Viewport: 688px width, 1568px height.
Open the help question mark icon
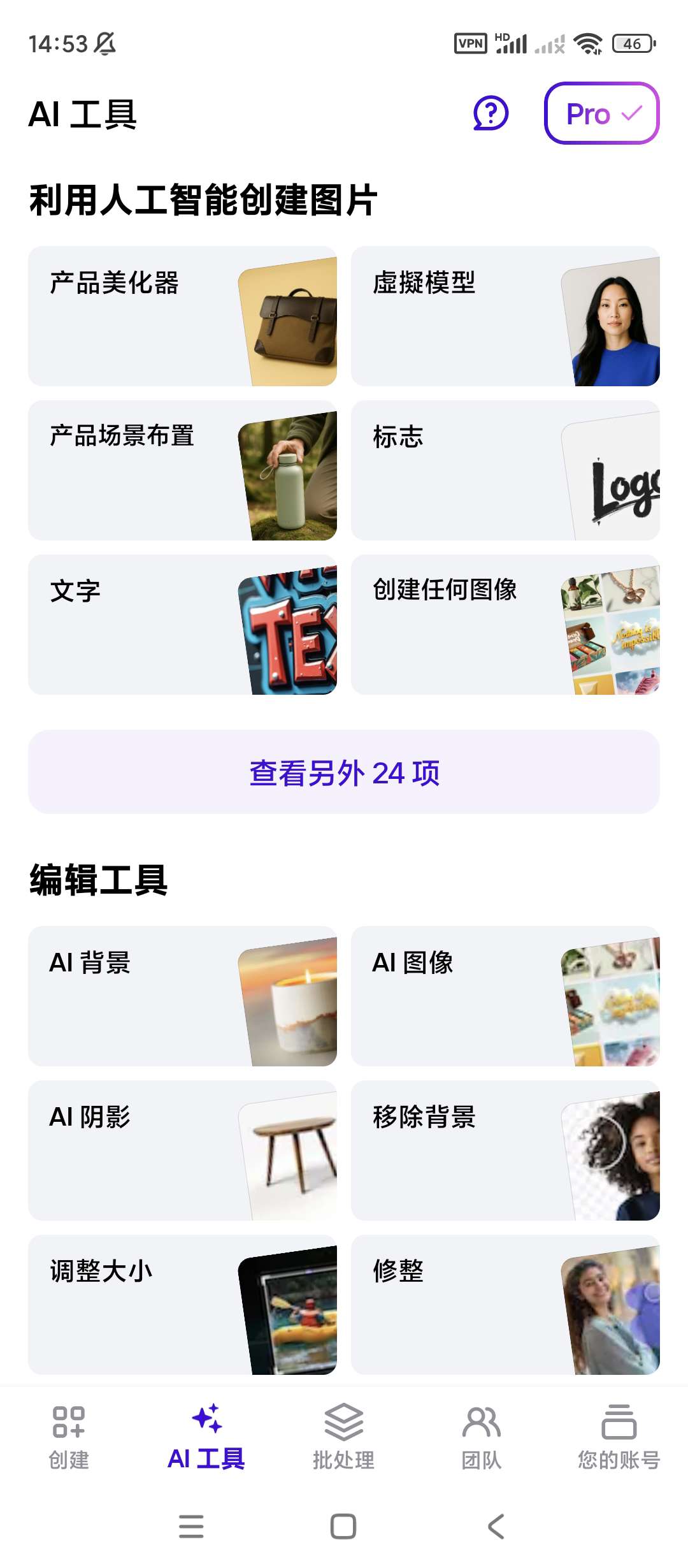click(491, 113)
